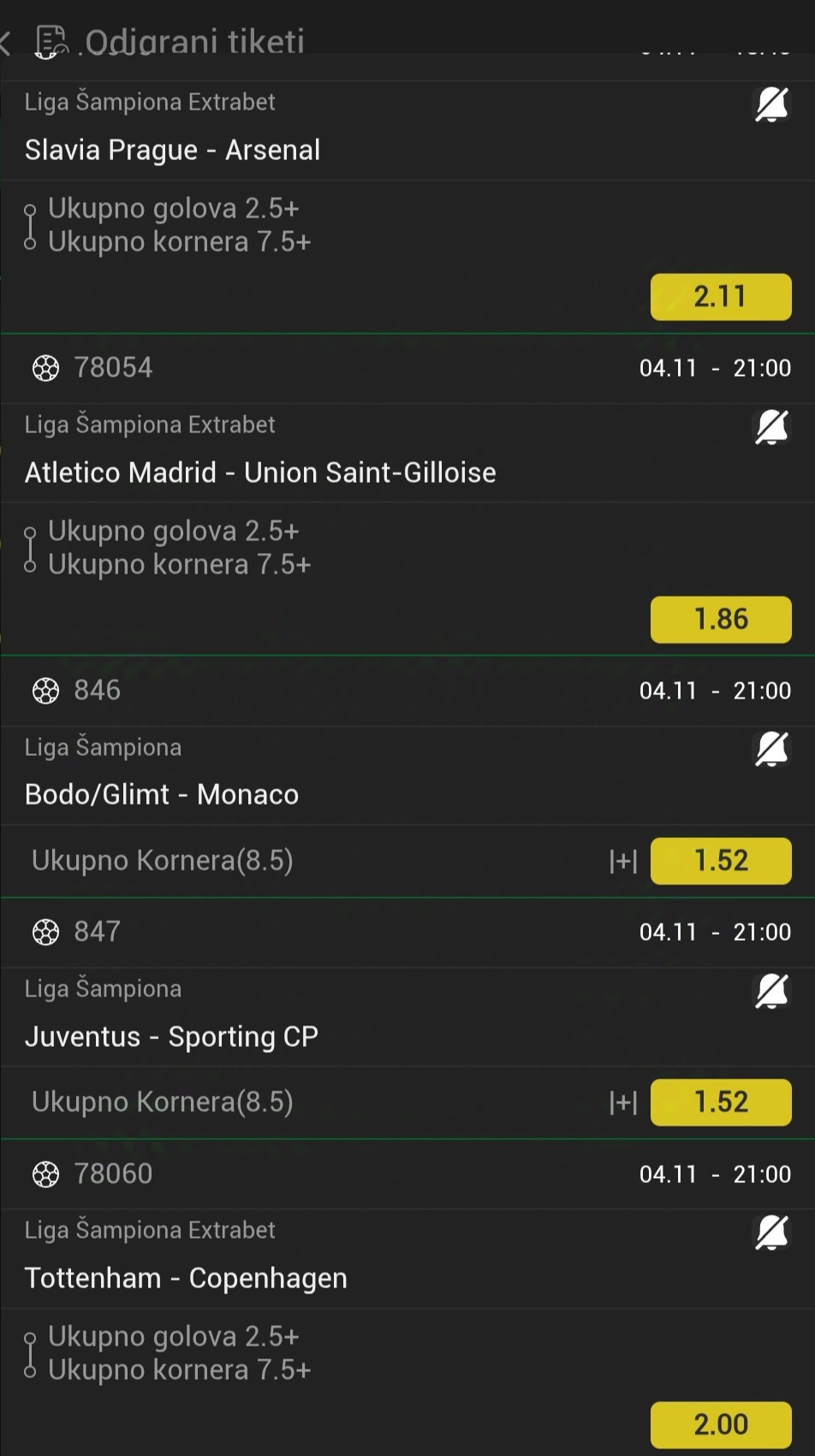Tap the 1.52 odds for Juventus - Sporting CP

coord(721,1102)
